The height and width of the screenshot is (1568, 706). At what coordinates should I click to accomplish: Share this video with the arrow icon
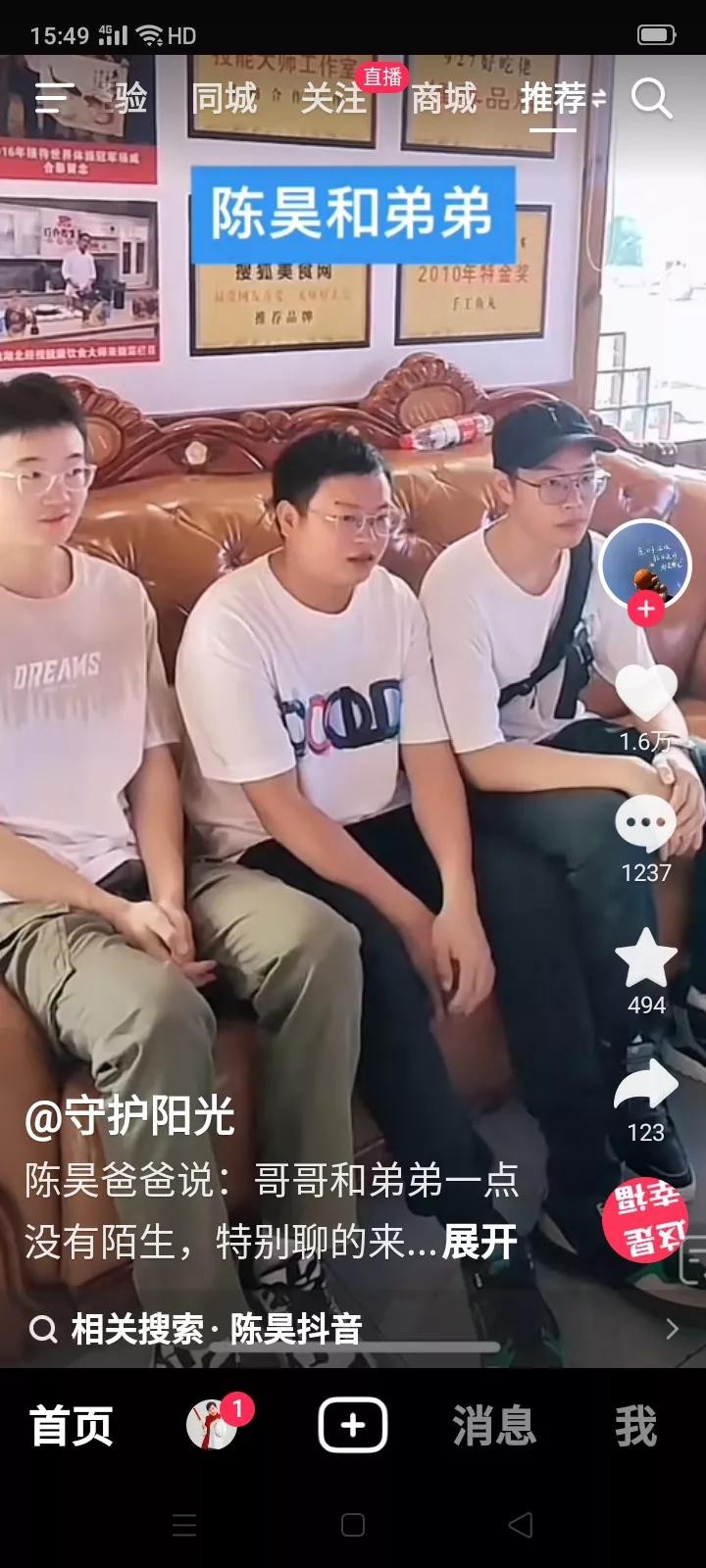coord(645,1086)
